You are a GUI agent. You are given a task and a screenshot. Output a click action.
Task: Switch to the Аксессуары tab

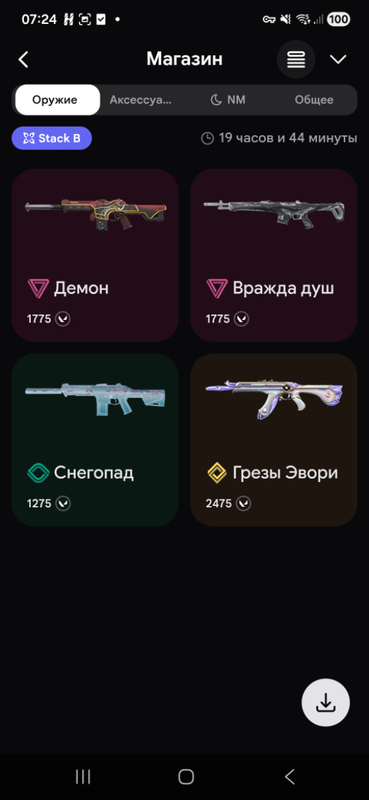[140, 99]
